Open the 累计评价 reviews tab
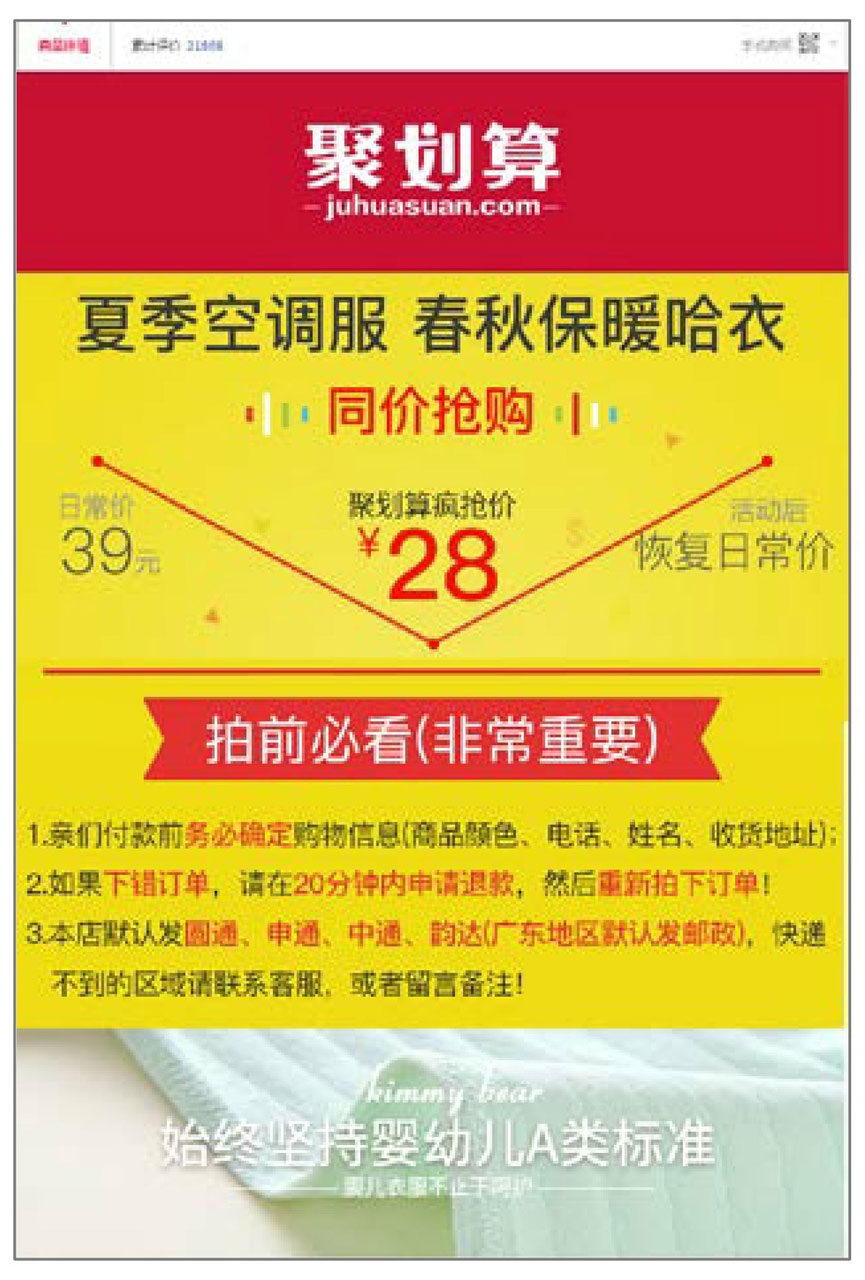 177,46
